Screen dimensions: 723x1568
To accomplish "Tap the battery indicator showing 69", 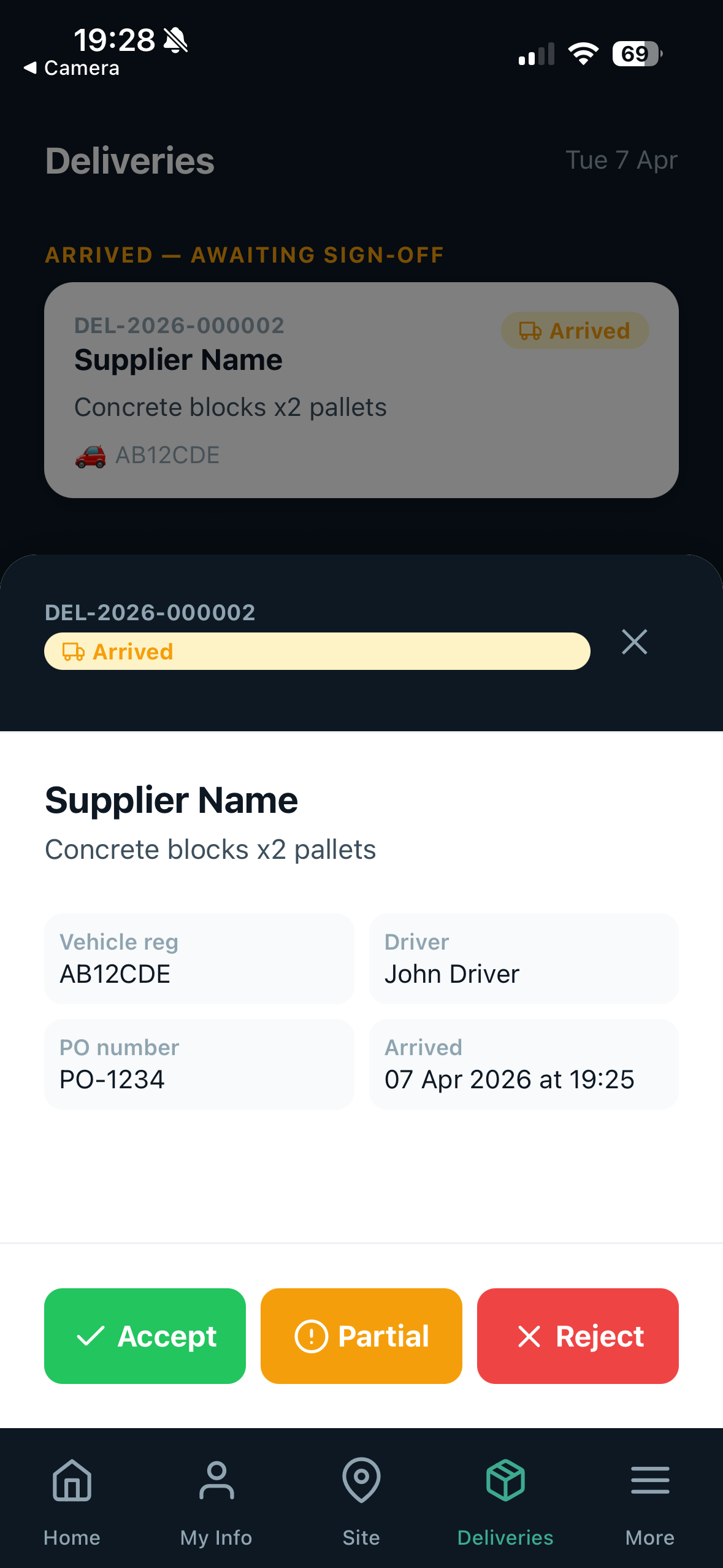I will 636,54.
